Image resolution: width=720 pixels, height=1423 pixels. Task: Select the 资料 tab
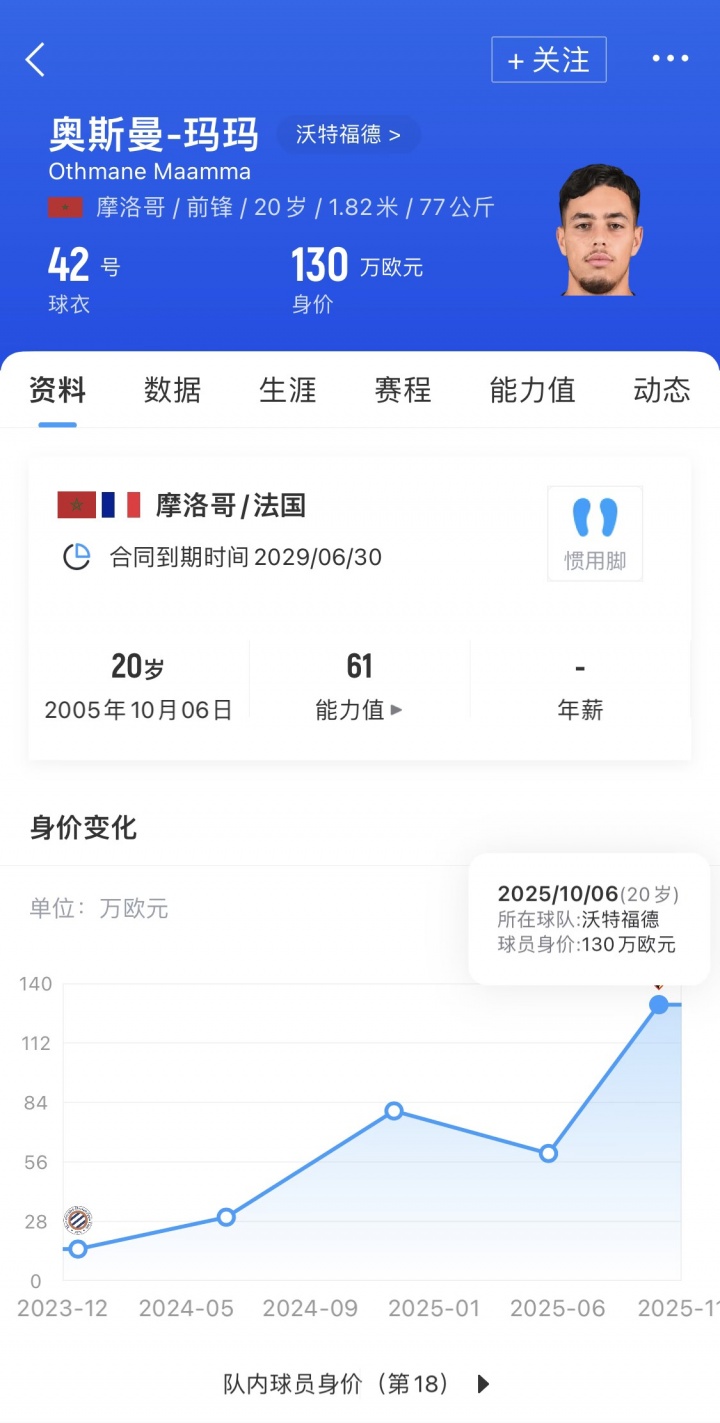click(58, 390)
